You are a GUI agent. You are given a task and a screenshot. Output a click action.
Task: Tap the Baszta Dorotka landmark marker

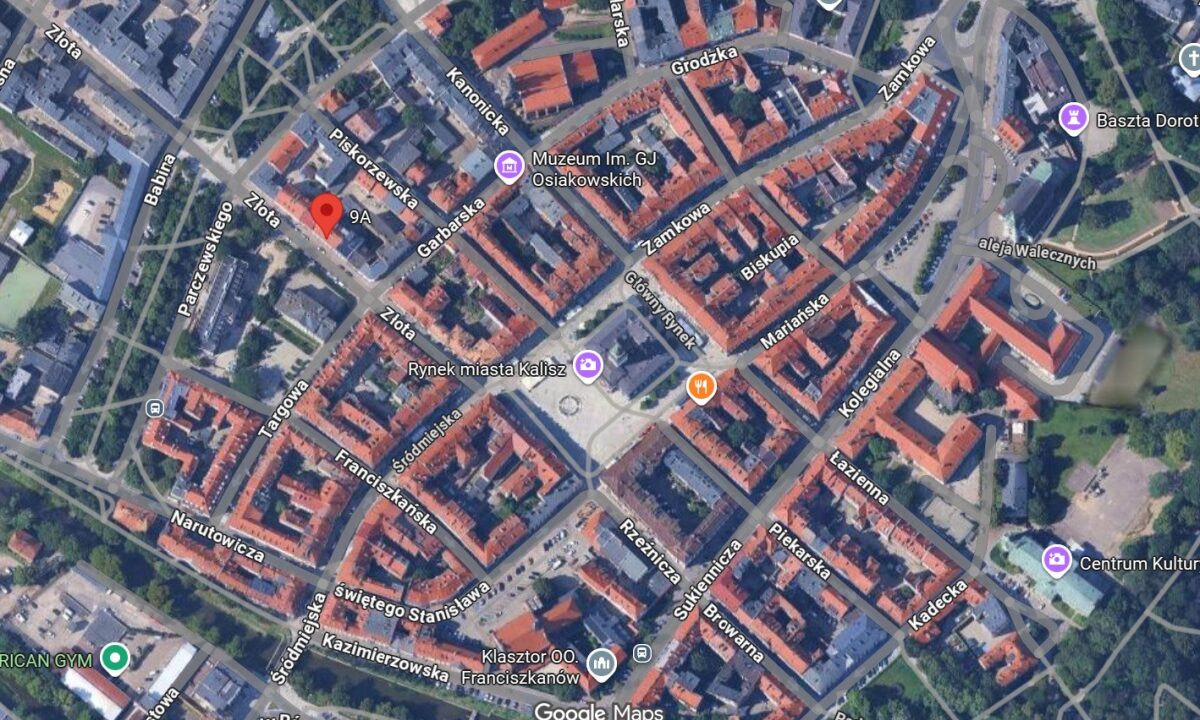click(1074, 118)
